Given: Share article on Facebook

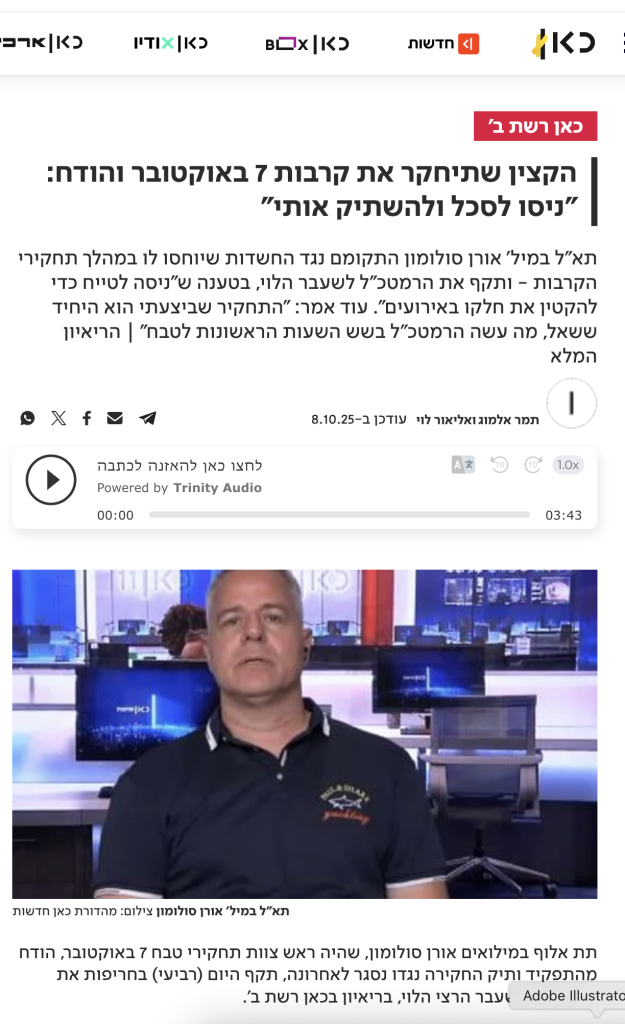Looking at the screenshot, I should point(87,418).
